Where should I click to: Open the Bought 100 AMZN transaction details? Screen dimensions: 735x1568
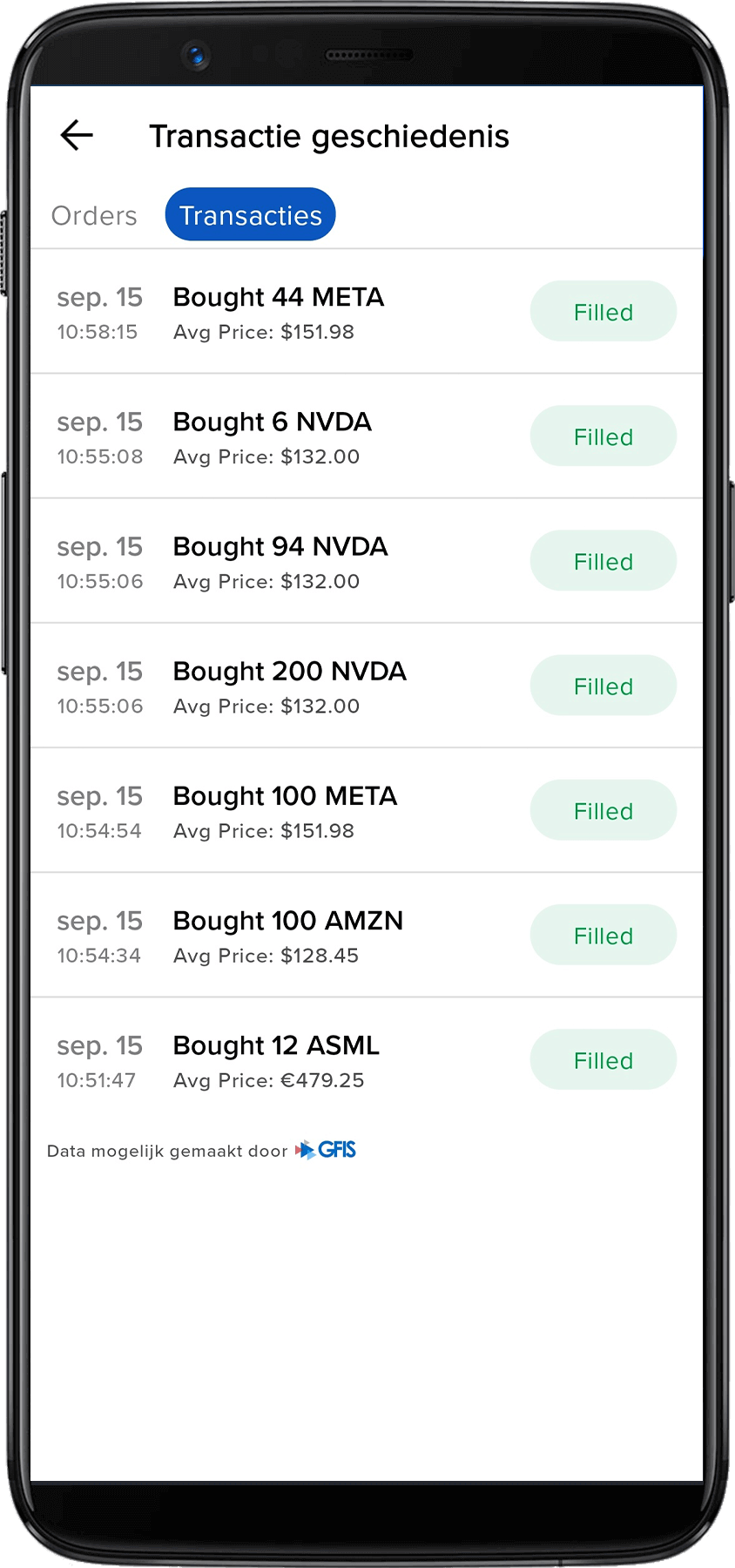pyautogui.click(x=287, y=920)
